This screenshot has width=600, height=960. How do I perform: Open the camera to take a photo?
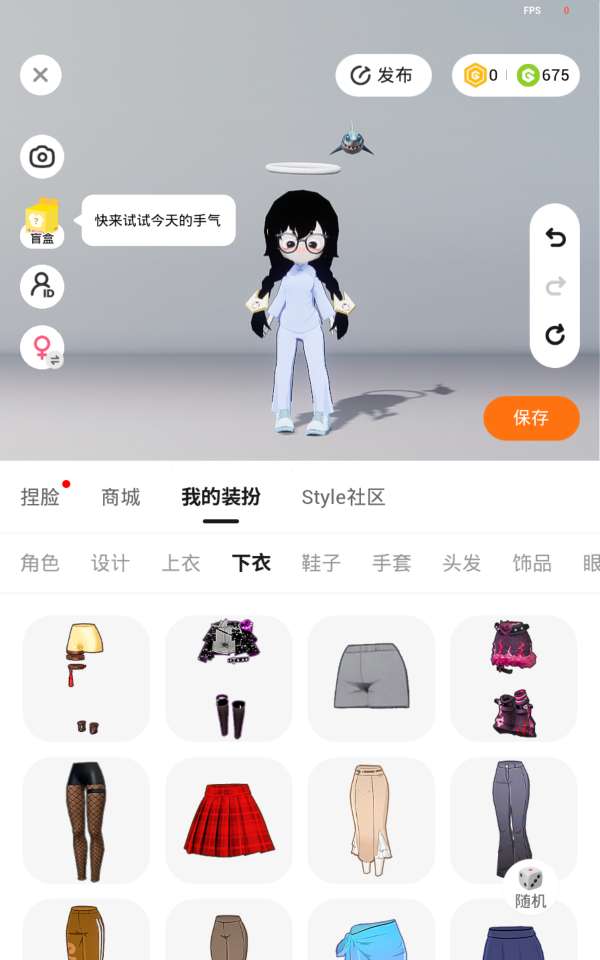(x=42, y=157)
